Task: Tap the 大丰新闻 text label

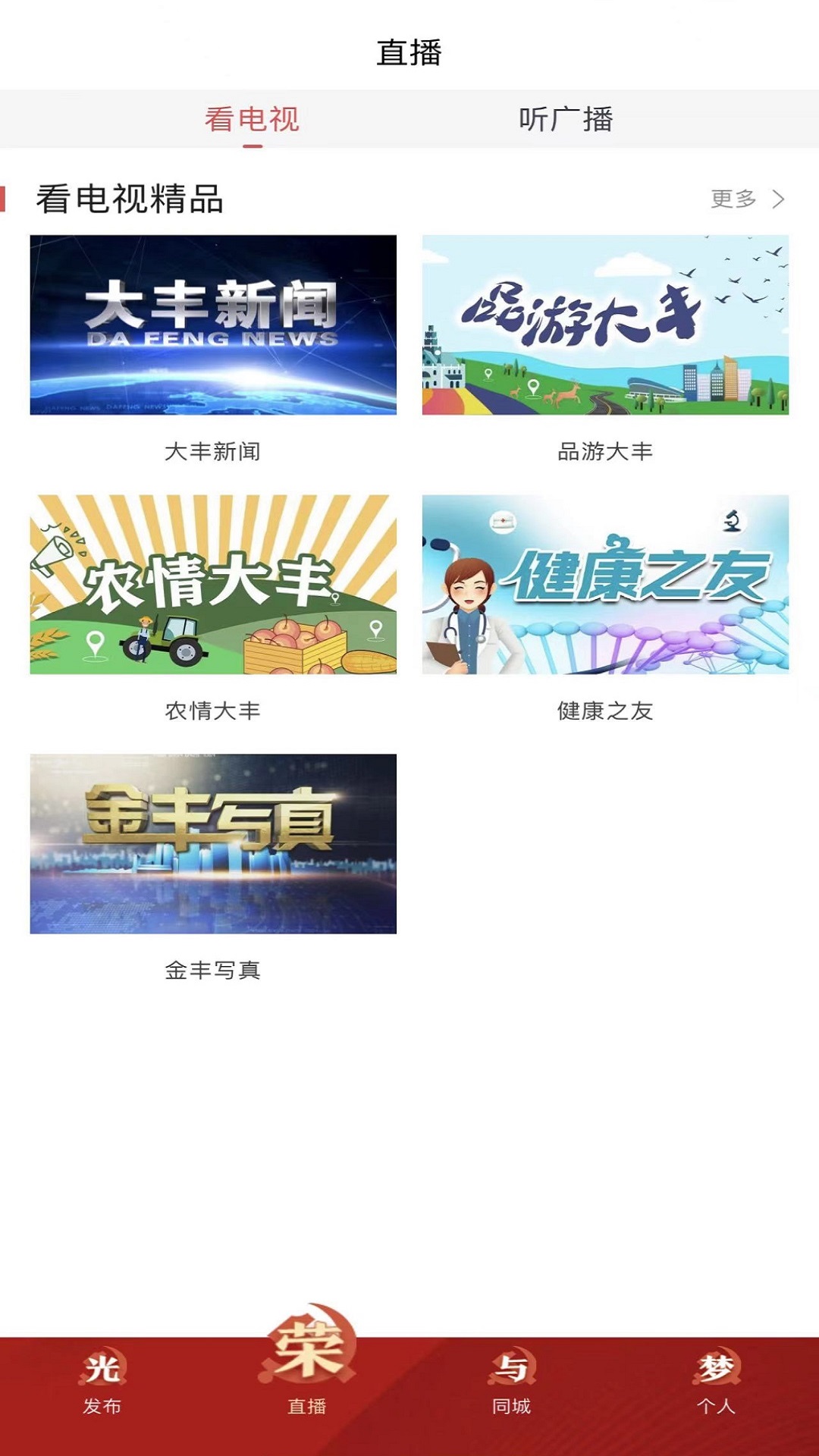Action: pyautogui.click(x=212, y=451)
